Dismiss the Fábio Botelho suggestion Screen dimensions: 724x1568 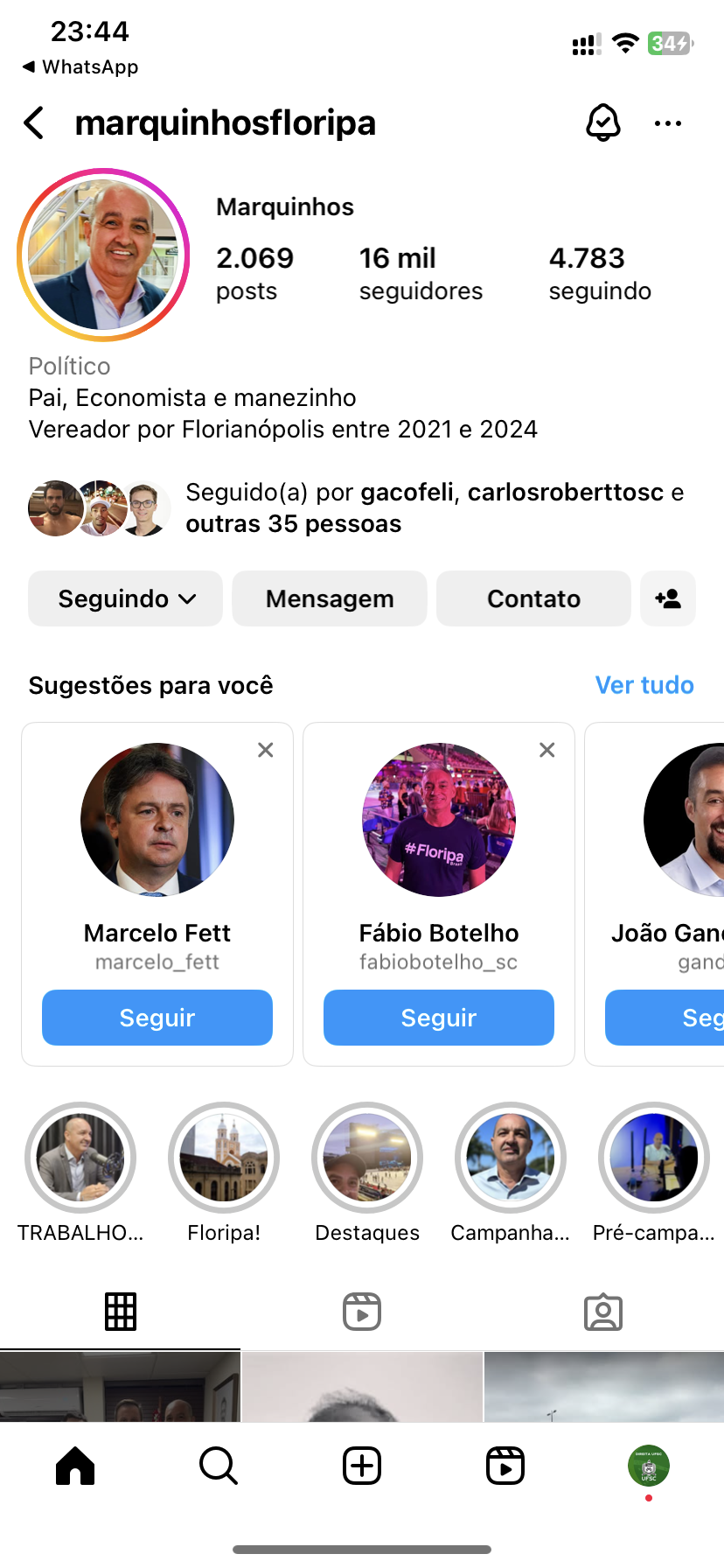(x=547, y=750)
